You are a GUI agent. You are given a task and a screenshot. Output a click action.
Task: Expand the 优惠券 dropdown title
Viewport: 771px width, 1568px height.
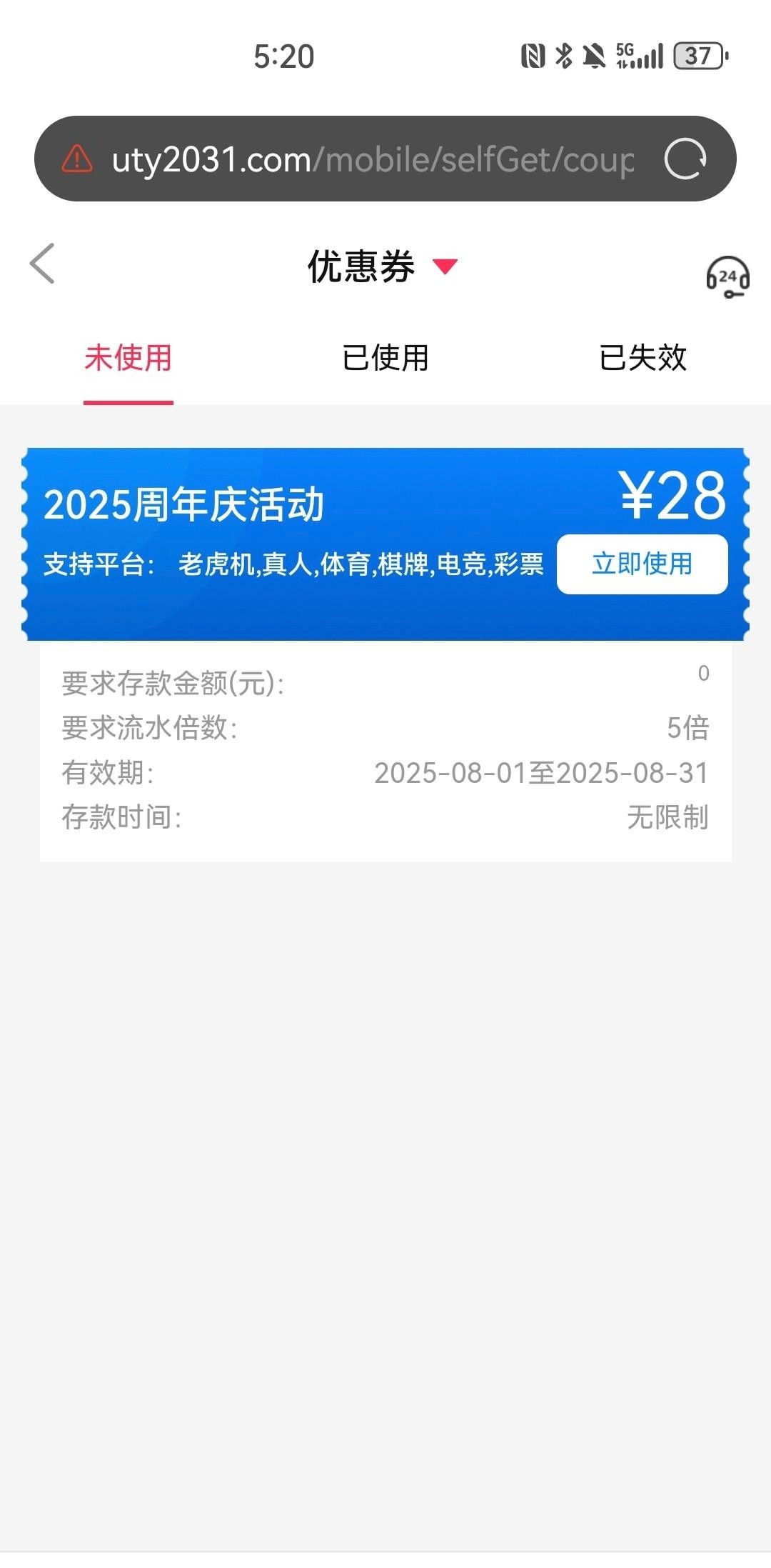(382, 266)
